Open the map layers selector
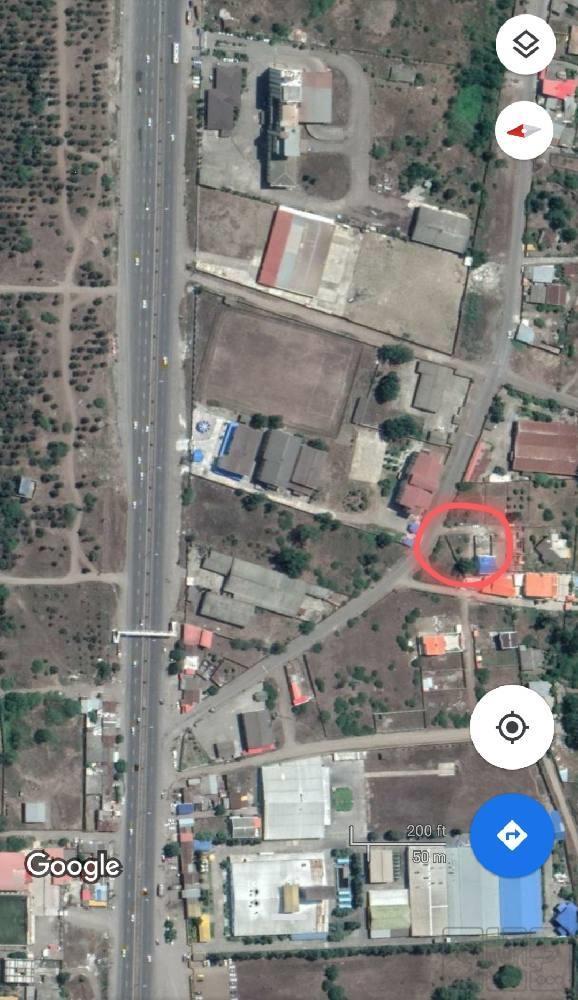Screen dimensions: 578x1000 525,45
